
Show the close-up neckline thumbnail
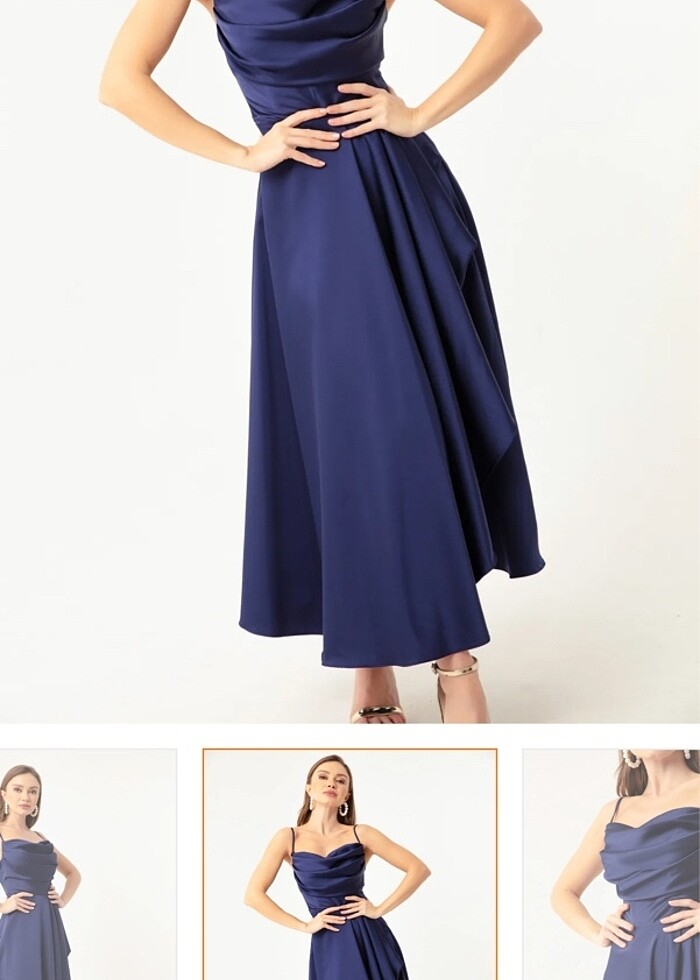pyautogui.click(x=612, y=865)
